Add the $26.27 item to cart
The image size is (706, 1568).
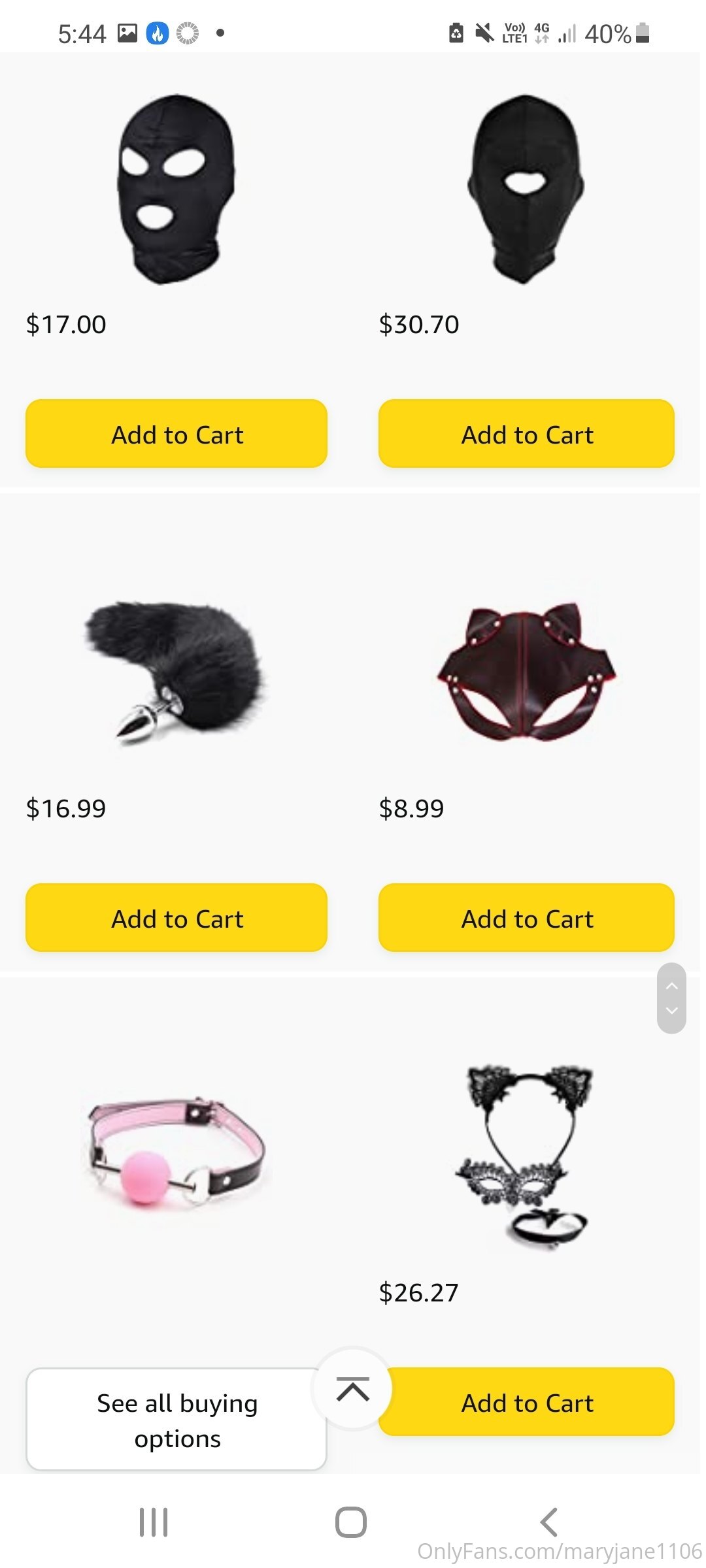click(526, 1402)
